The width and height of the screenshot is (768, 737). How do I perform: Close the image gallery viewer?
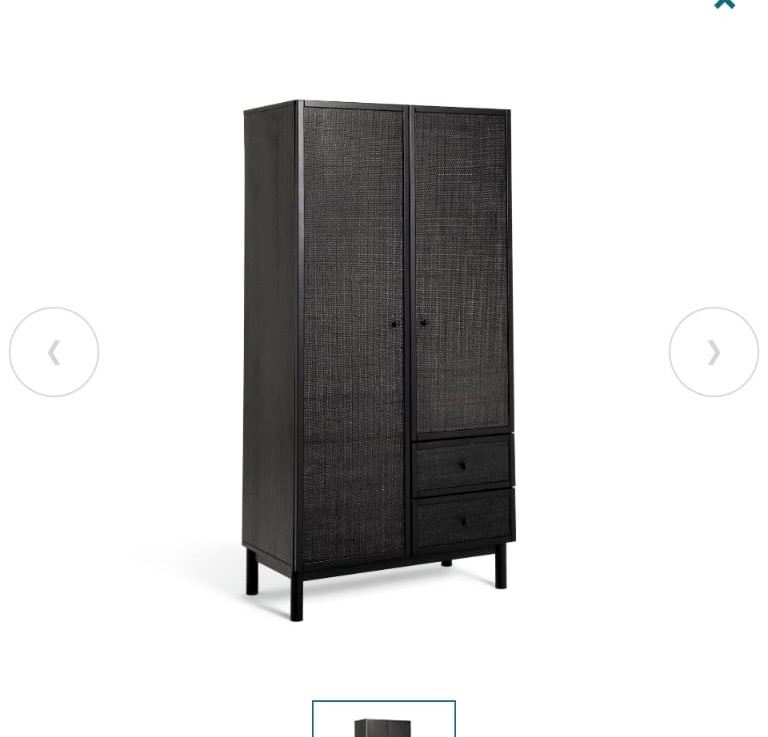tap(725, 4)
